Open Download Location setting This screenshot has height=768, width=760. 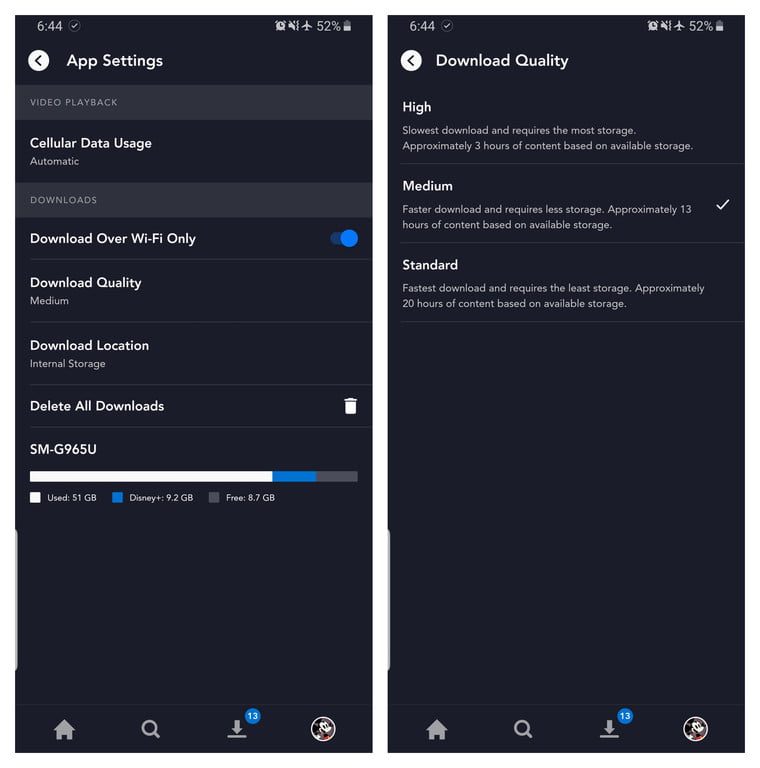(193, 353)
